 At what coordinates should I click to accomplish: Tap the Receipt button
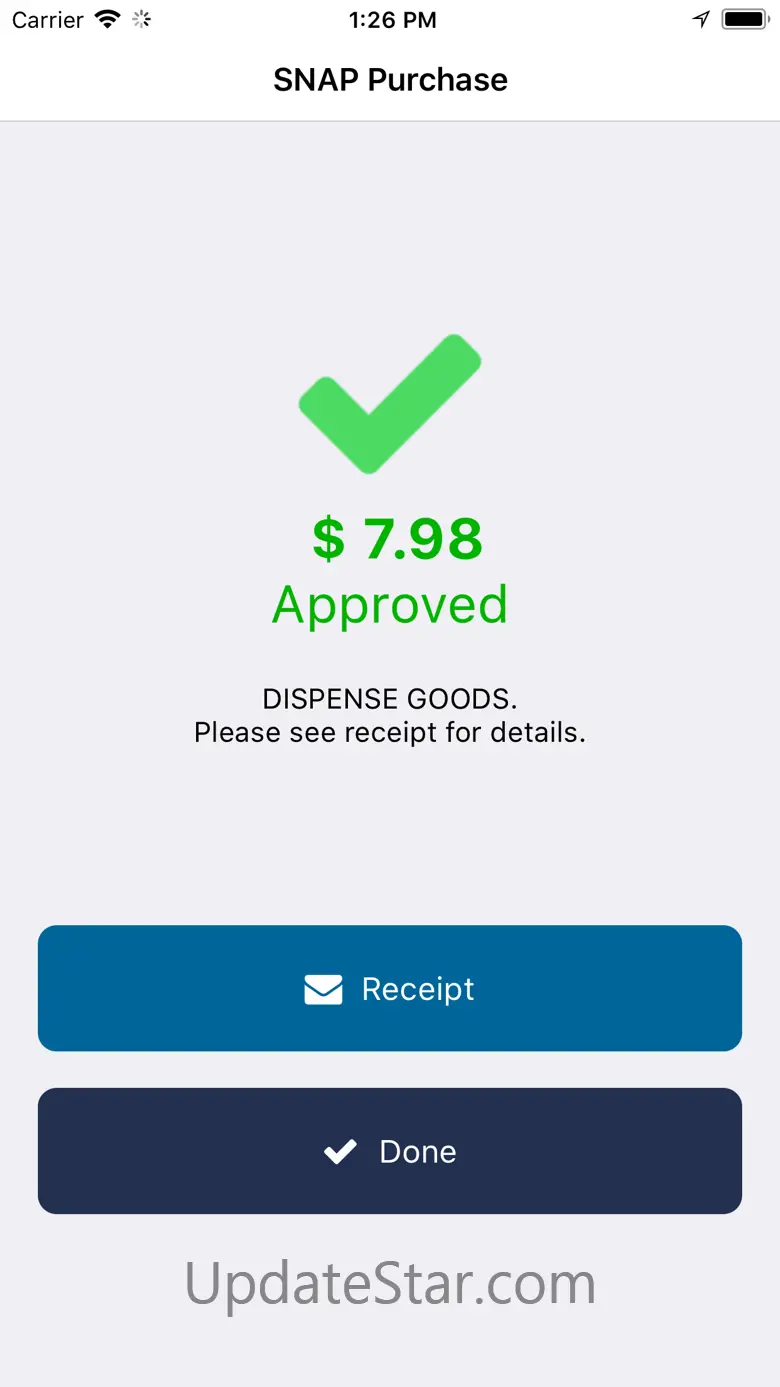[x=390, y=988]
